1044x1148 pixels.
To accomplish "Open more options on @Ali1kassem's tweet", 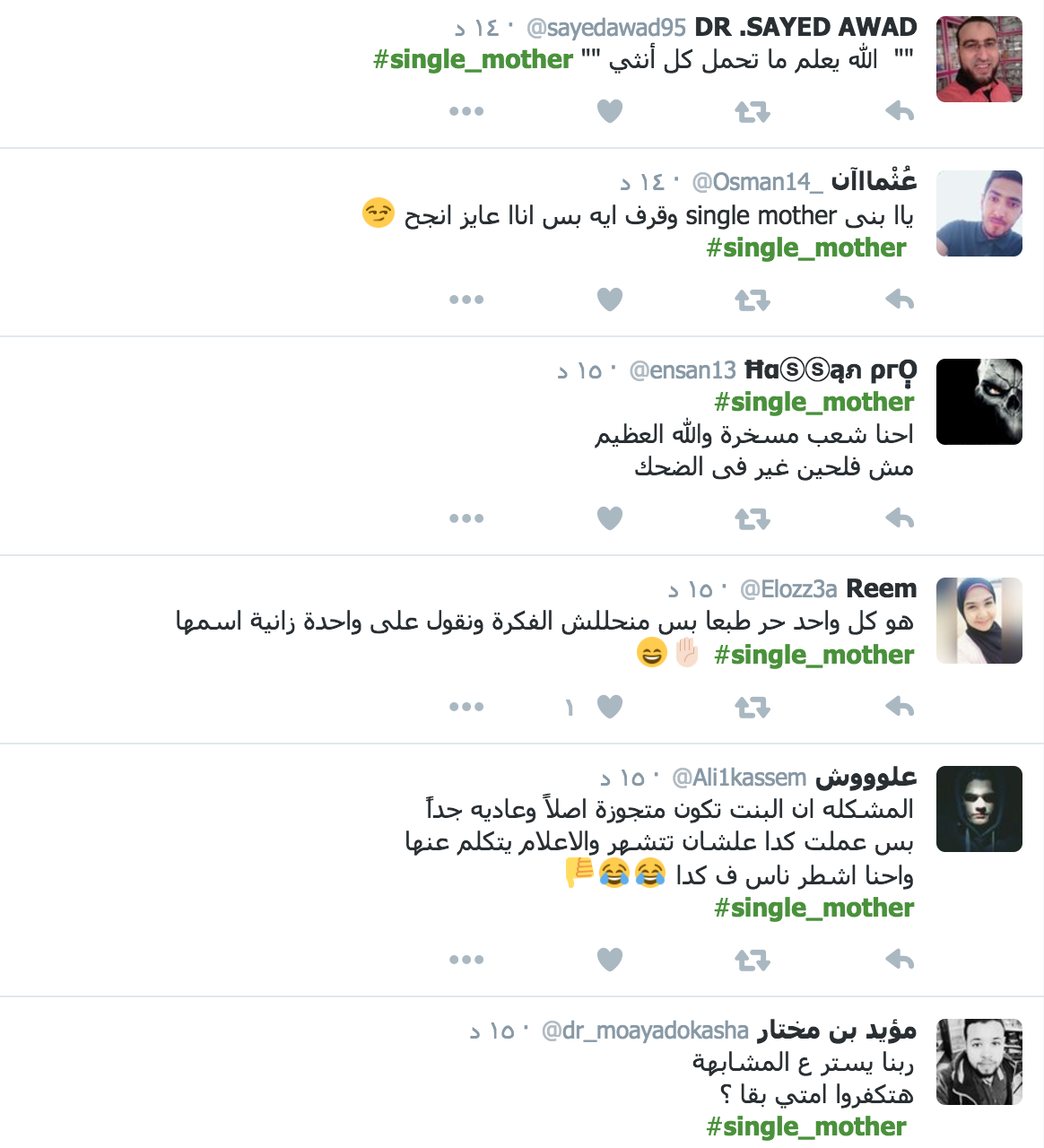I will 466,960.
